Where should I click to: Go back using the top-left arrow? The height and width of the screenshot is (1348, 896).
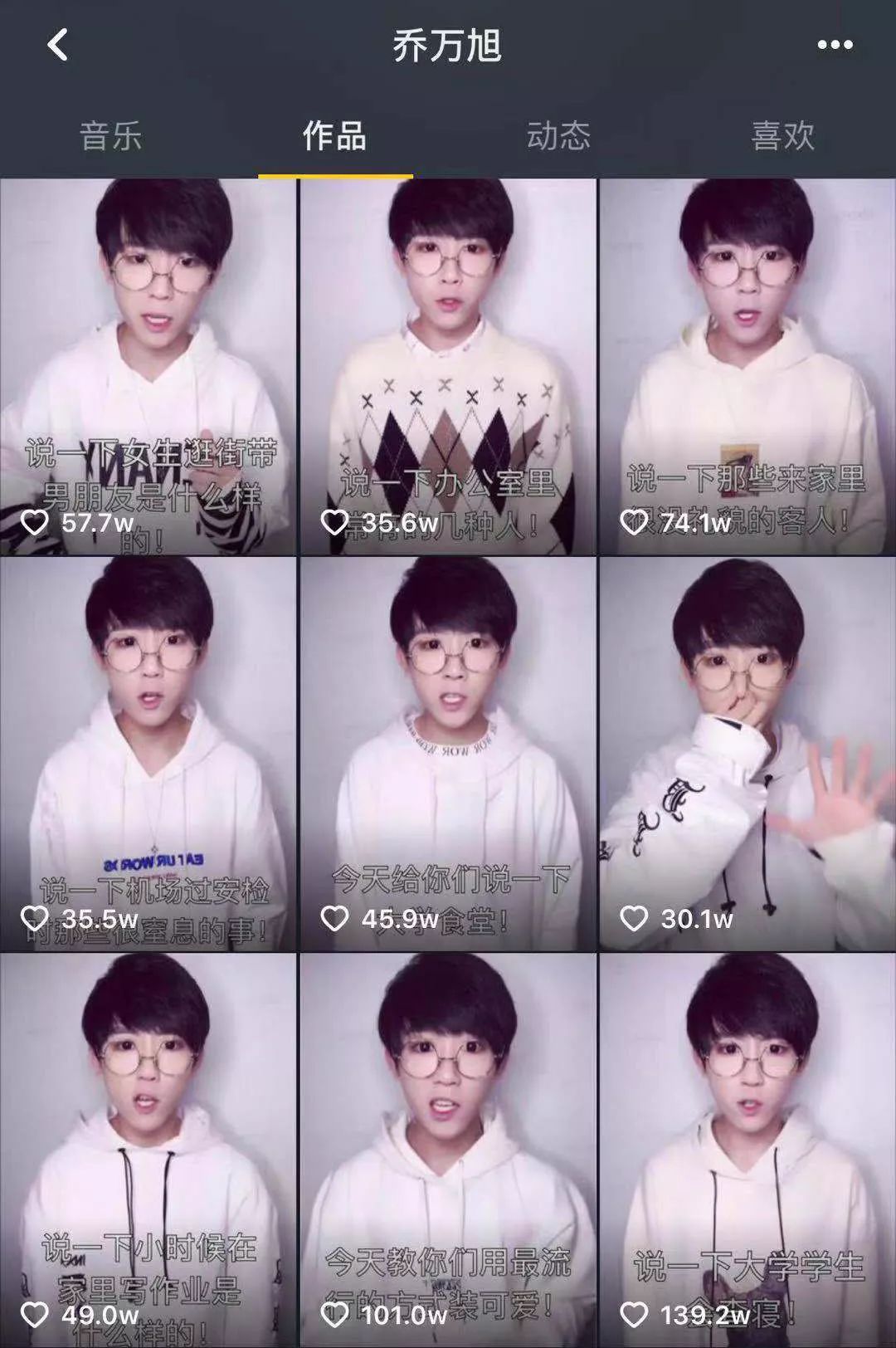pyautogui.click(x=57, y=45)
